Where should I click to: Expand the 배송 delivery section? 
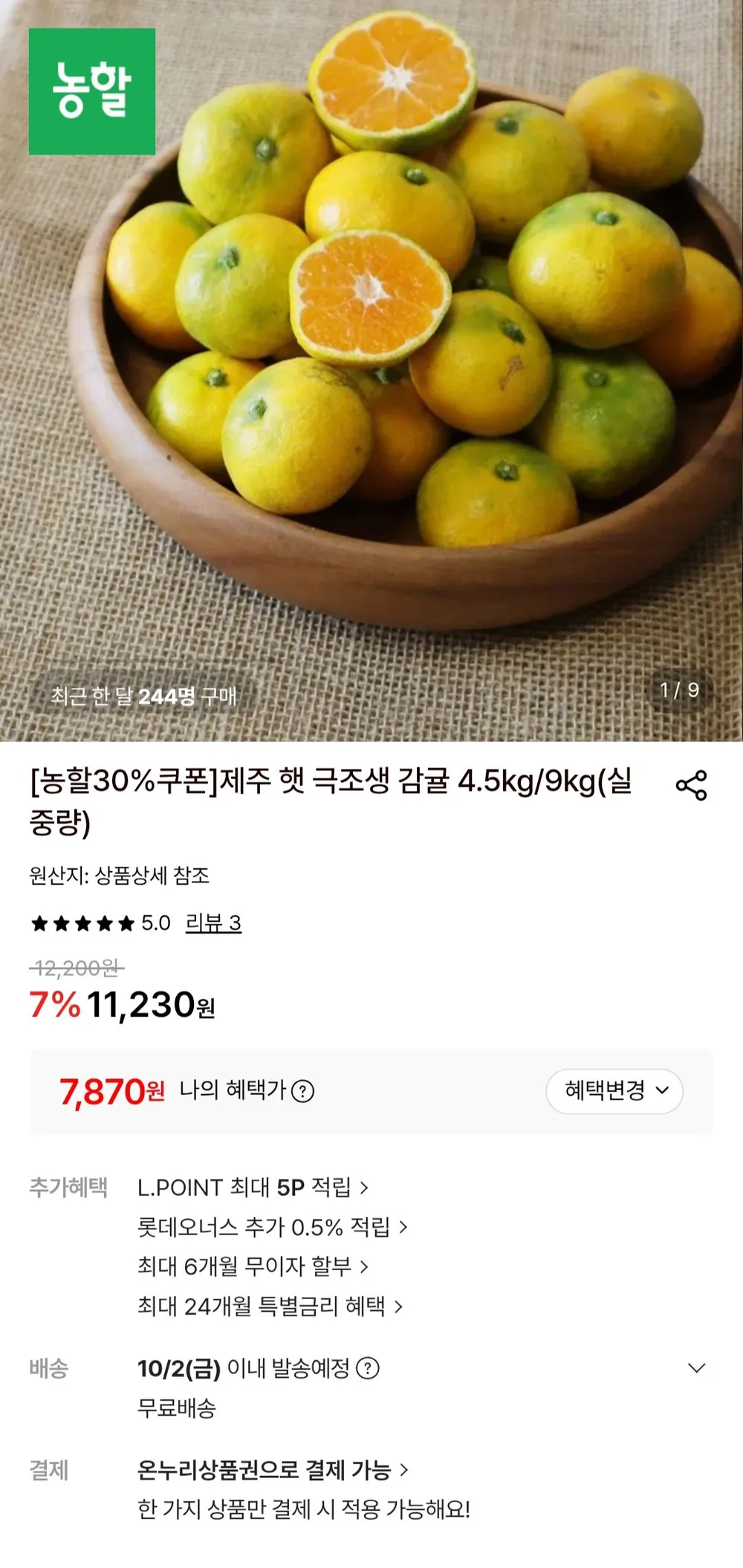pos(696,1368)
